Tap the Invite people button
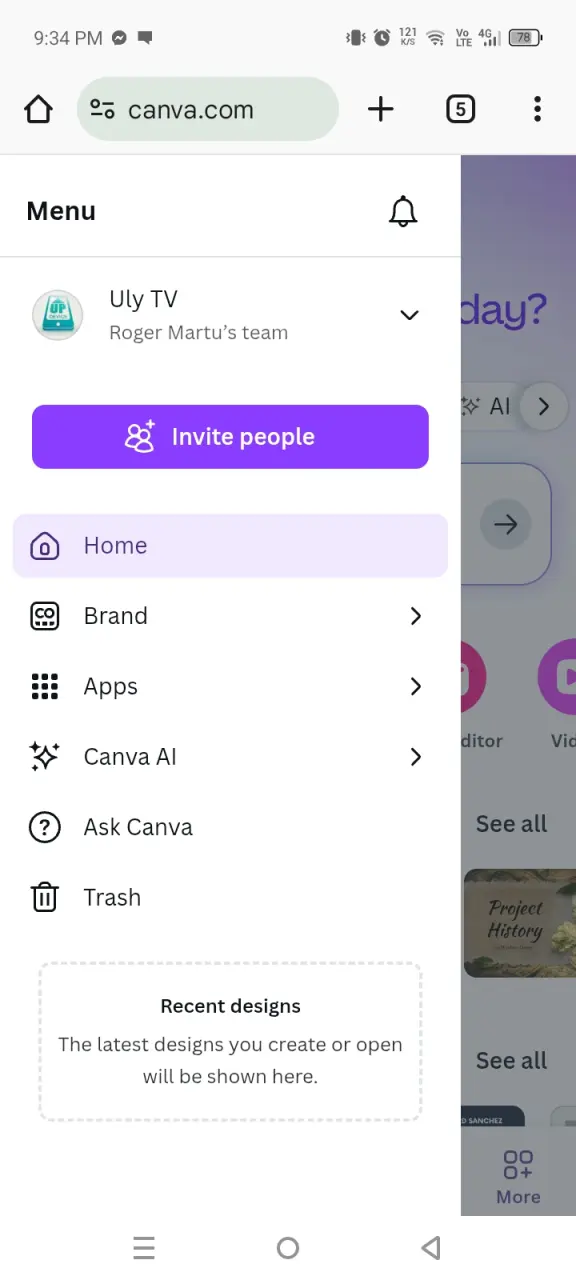 pyautogui.click(x=230, y=437)
